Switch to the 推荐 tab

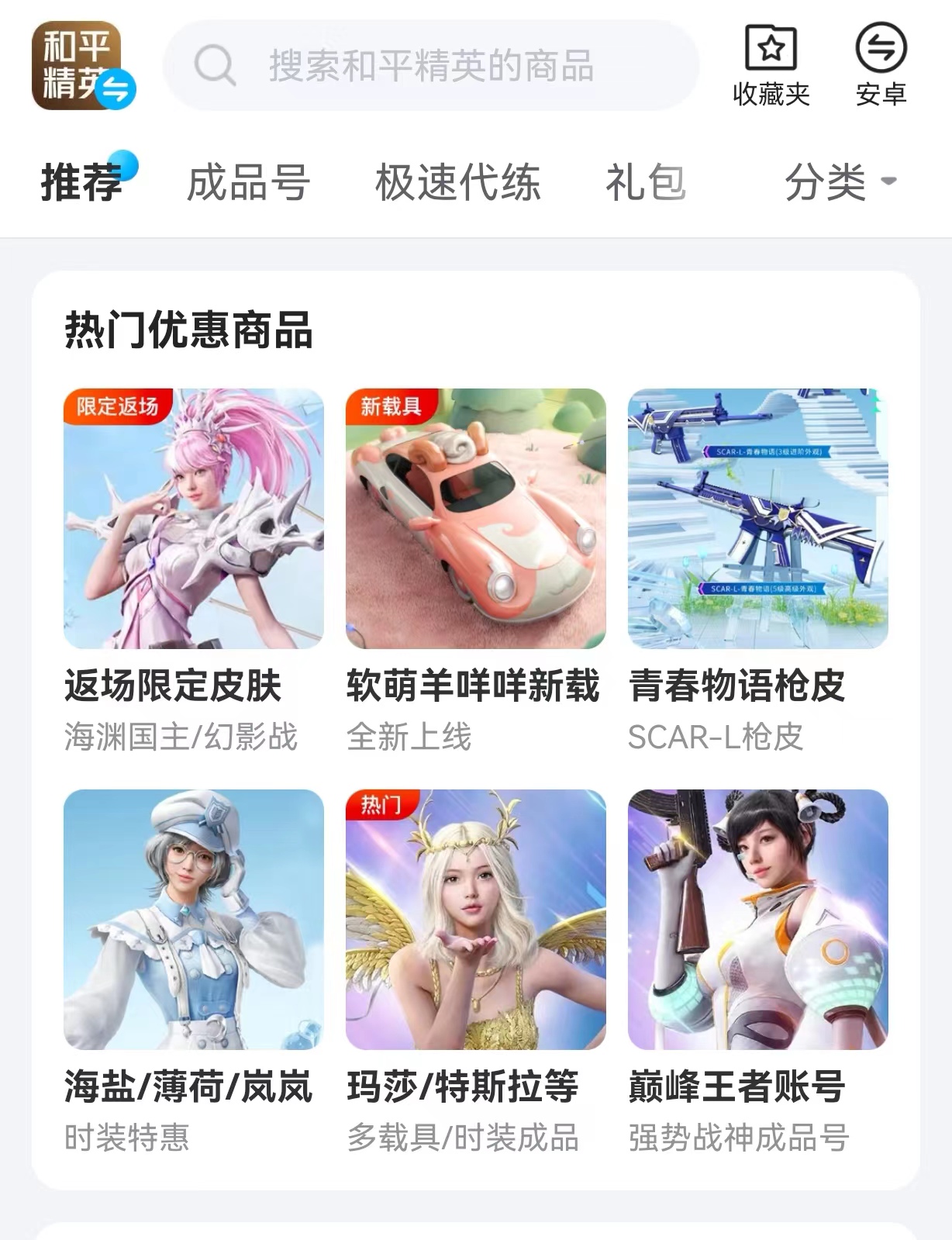(x=81, y=181)
